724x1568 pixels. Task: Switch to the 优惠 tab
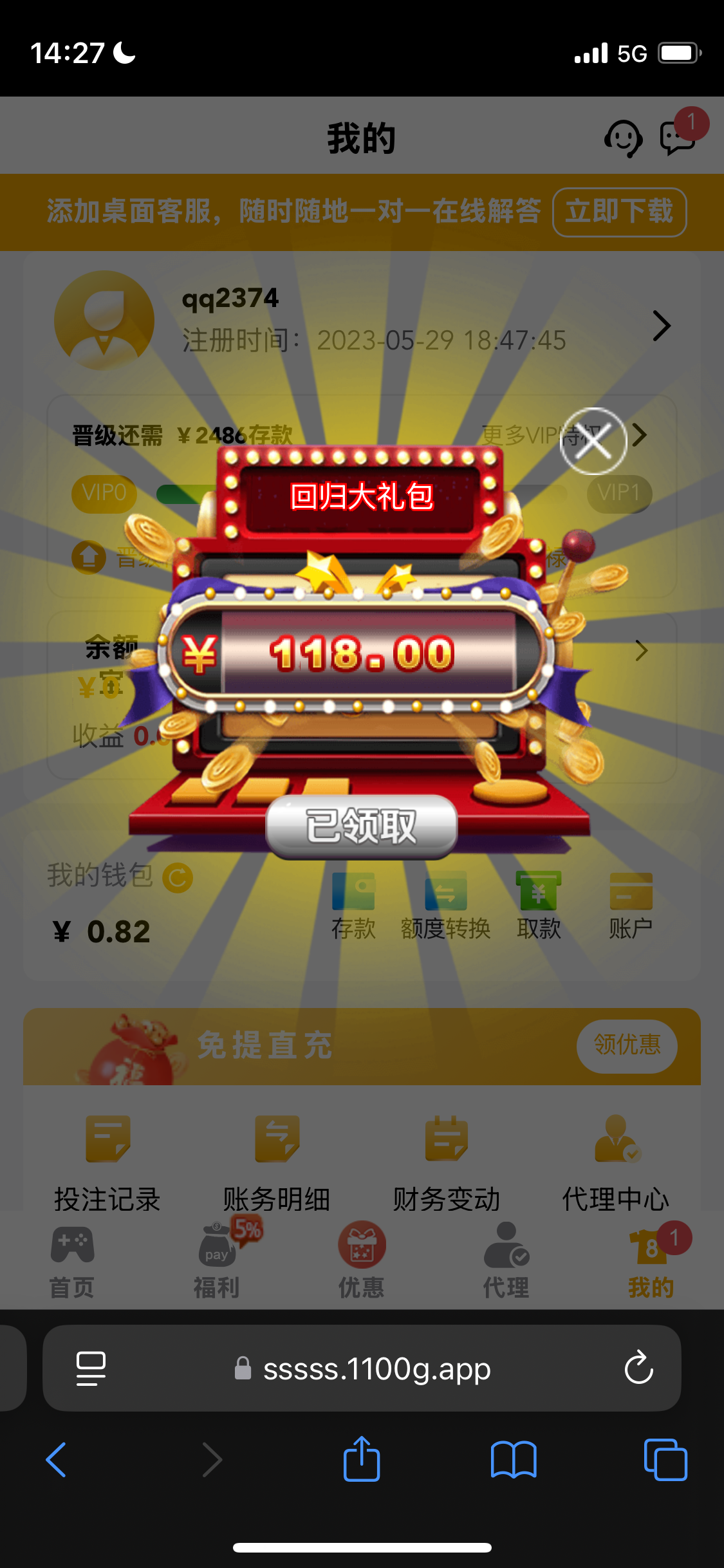pyautogui.click(x=362, y=1262)
